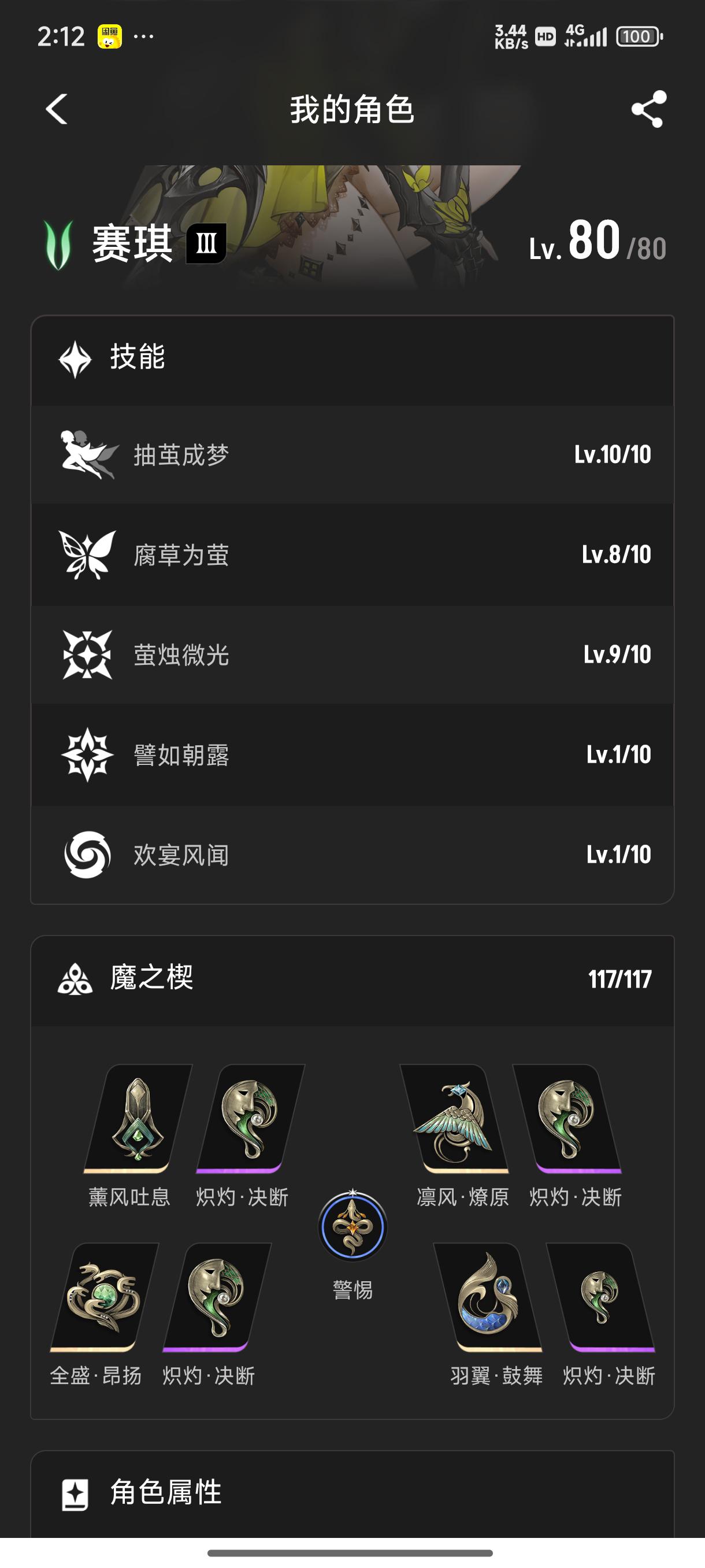Open the 抽茧成梦 skill row

pyautogui.click(x=352, y=454)
